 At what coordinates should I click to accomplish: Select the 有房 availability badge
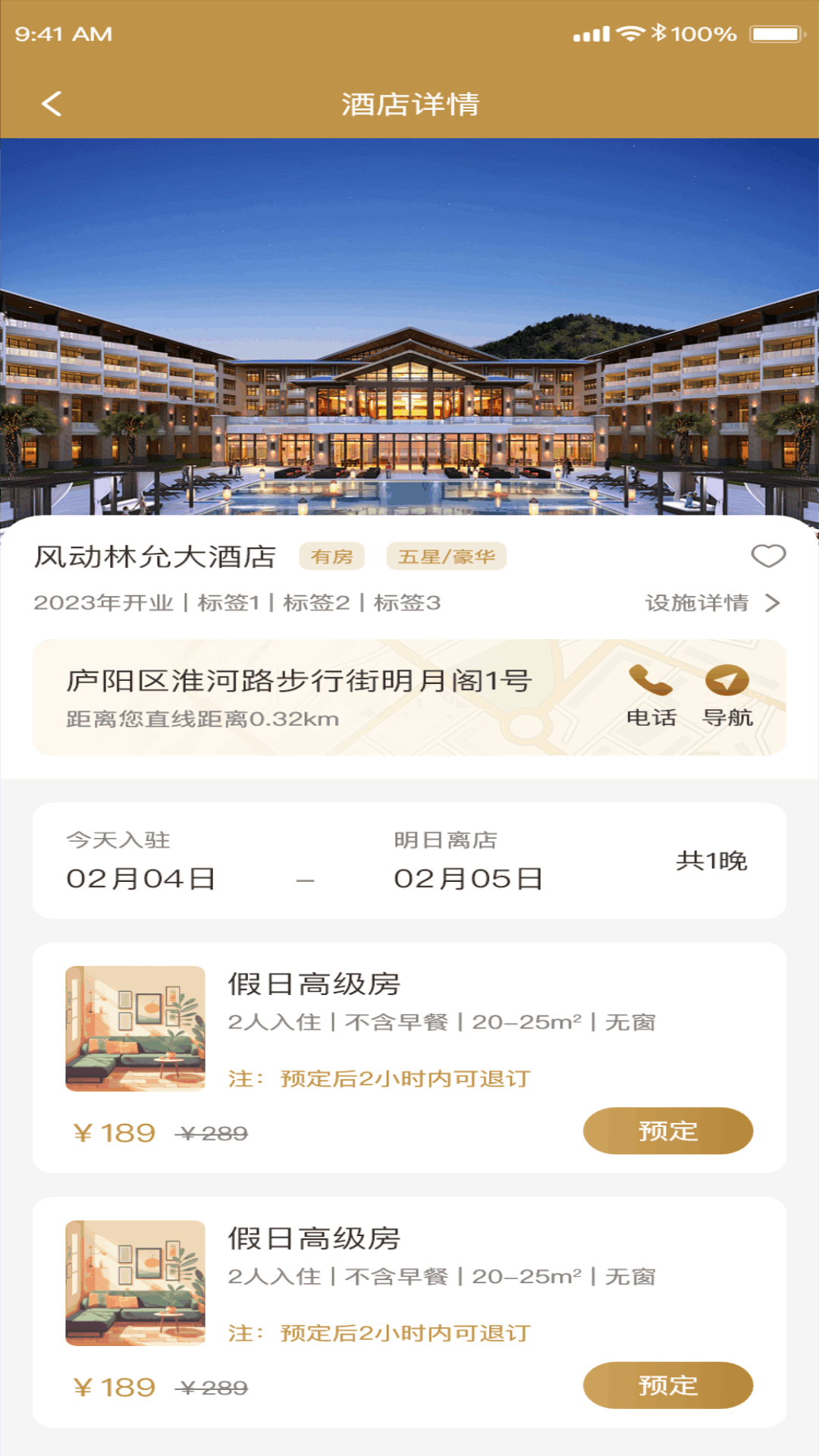(x=331, y=556)
